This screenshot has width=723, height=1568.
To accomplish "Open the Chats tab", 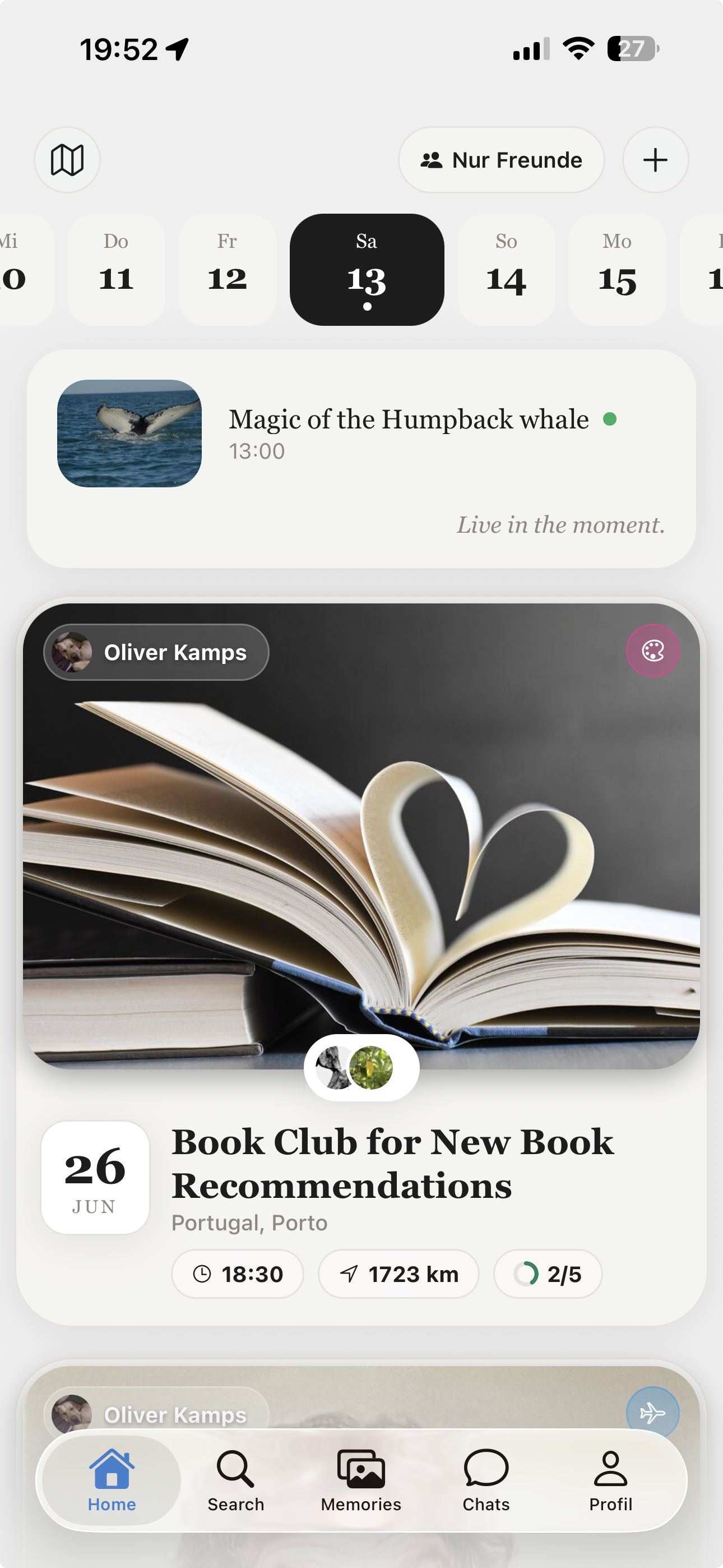I will [486, 1481].
